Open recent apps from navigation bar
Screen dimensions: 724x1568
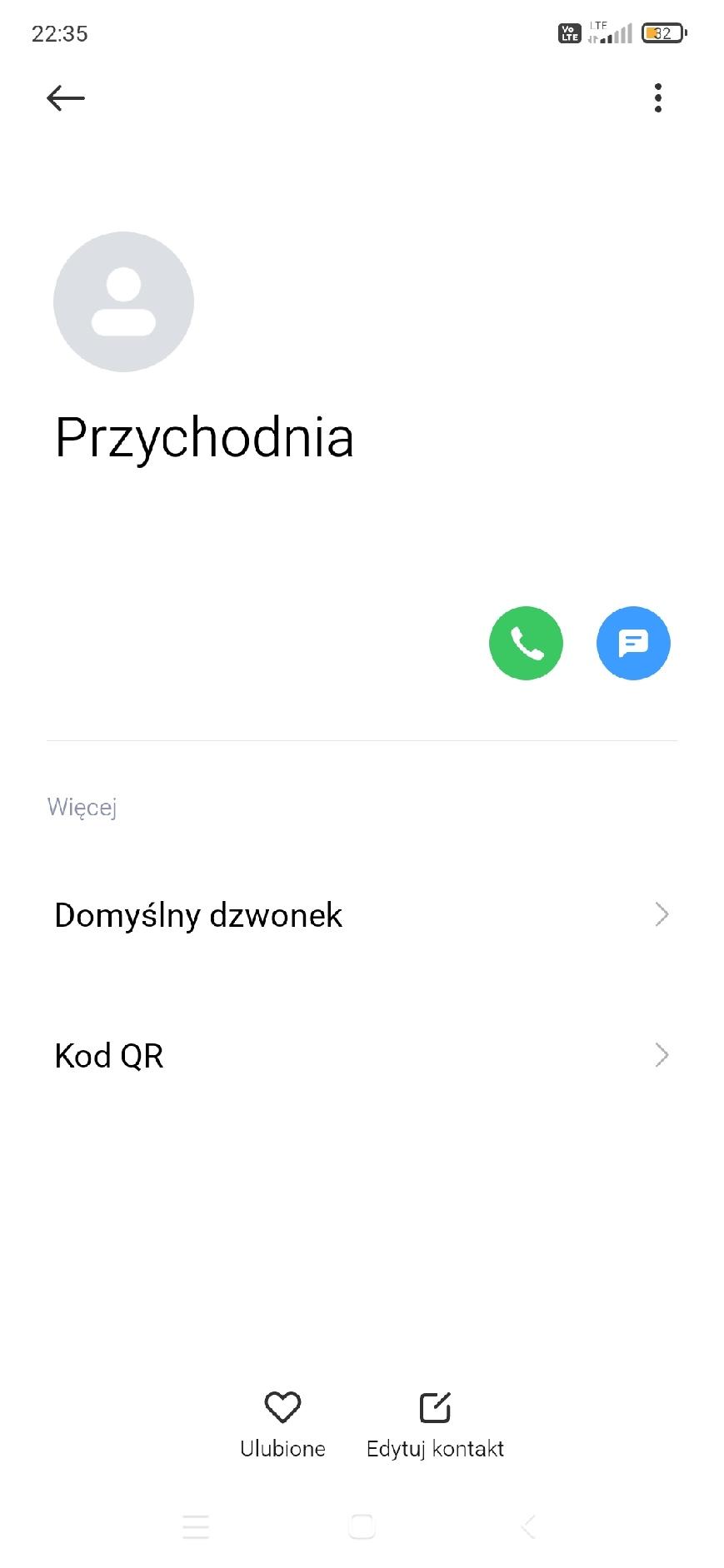click(x=196, y=1526)
